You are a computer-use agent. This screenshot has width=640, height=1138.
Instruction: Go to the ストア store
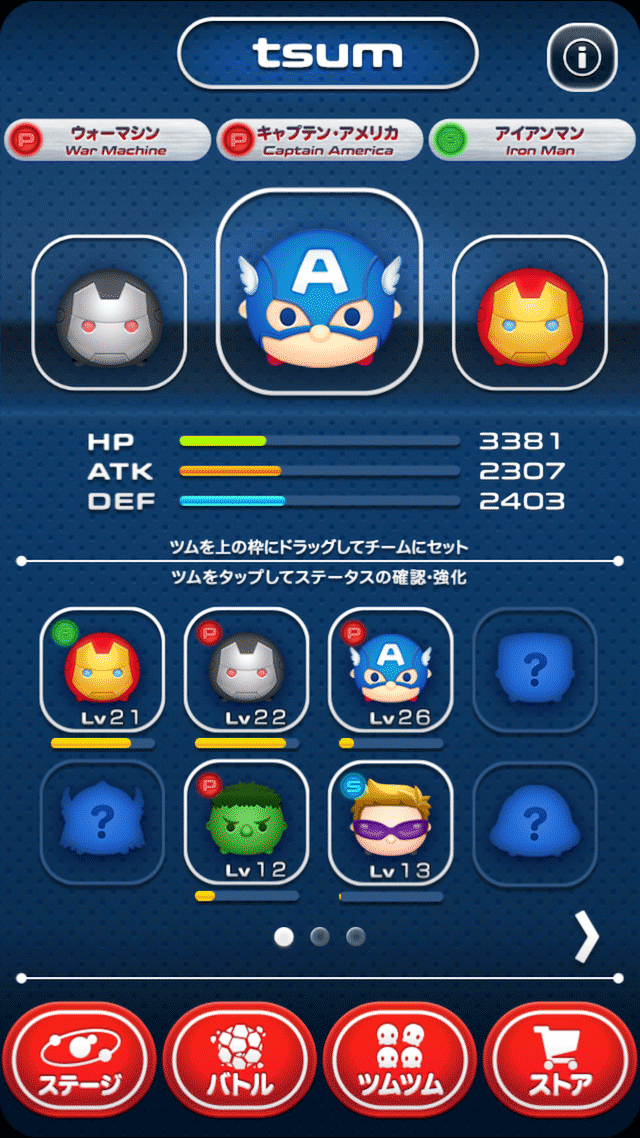click(561, 1060)
